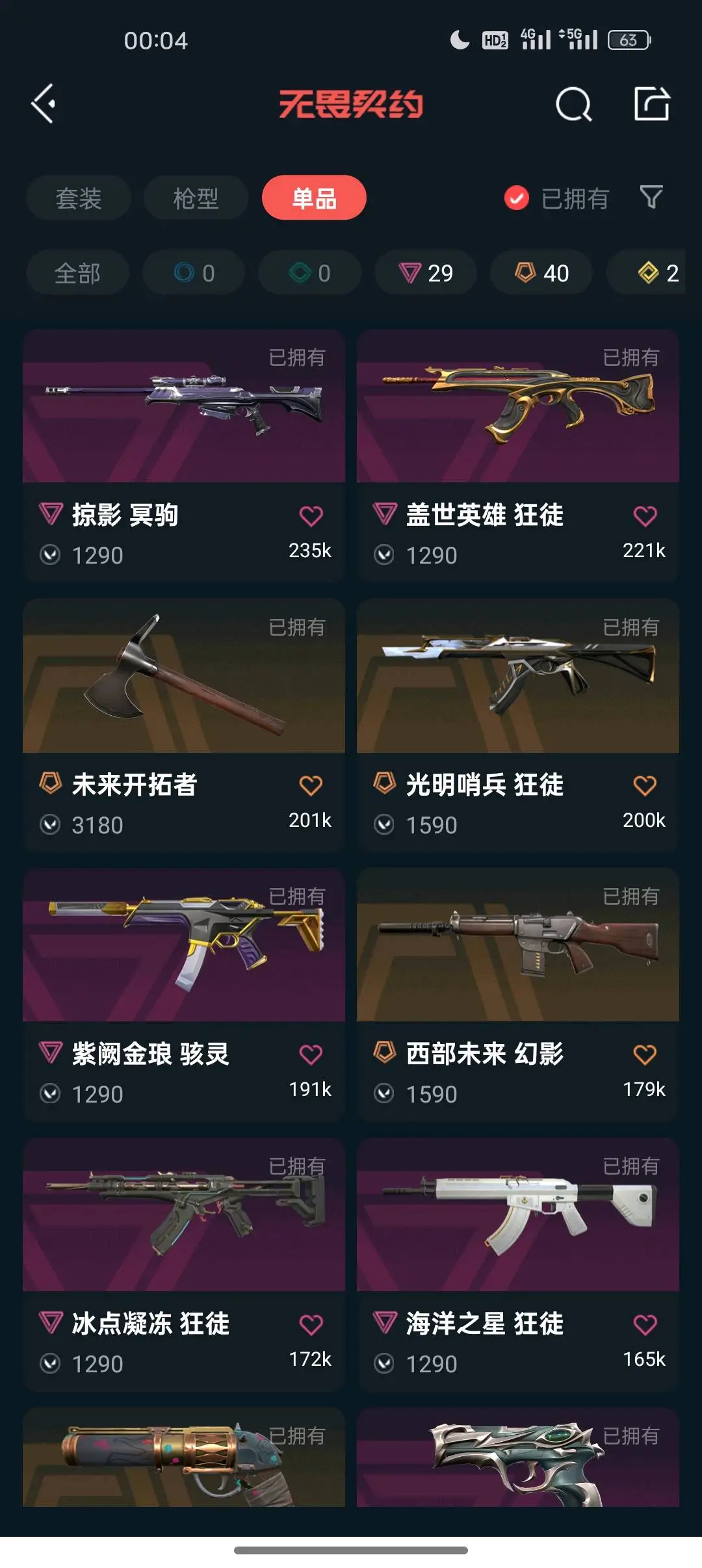Uncheck the 已拥有 filter checkbox
702x1568 pixels.
click(517, 198)
